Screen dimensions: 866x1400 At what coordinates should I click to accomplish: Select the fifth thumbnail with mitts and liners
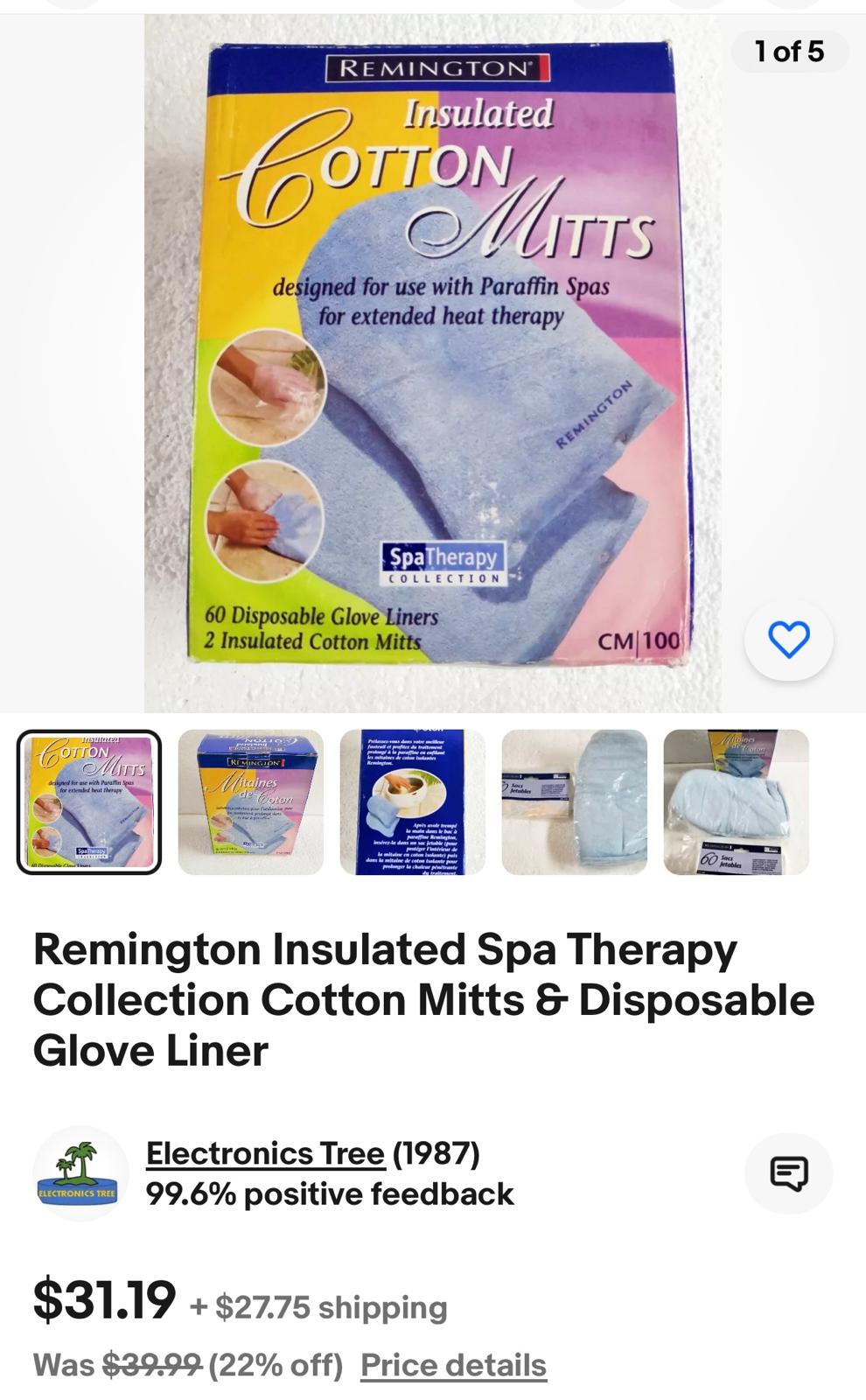[736, 802]
